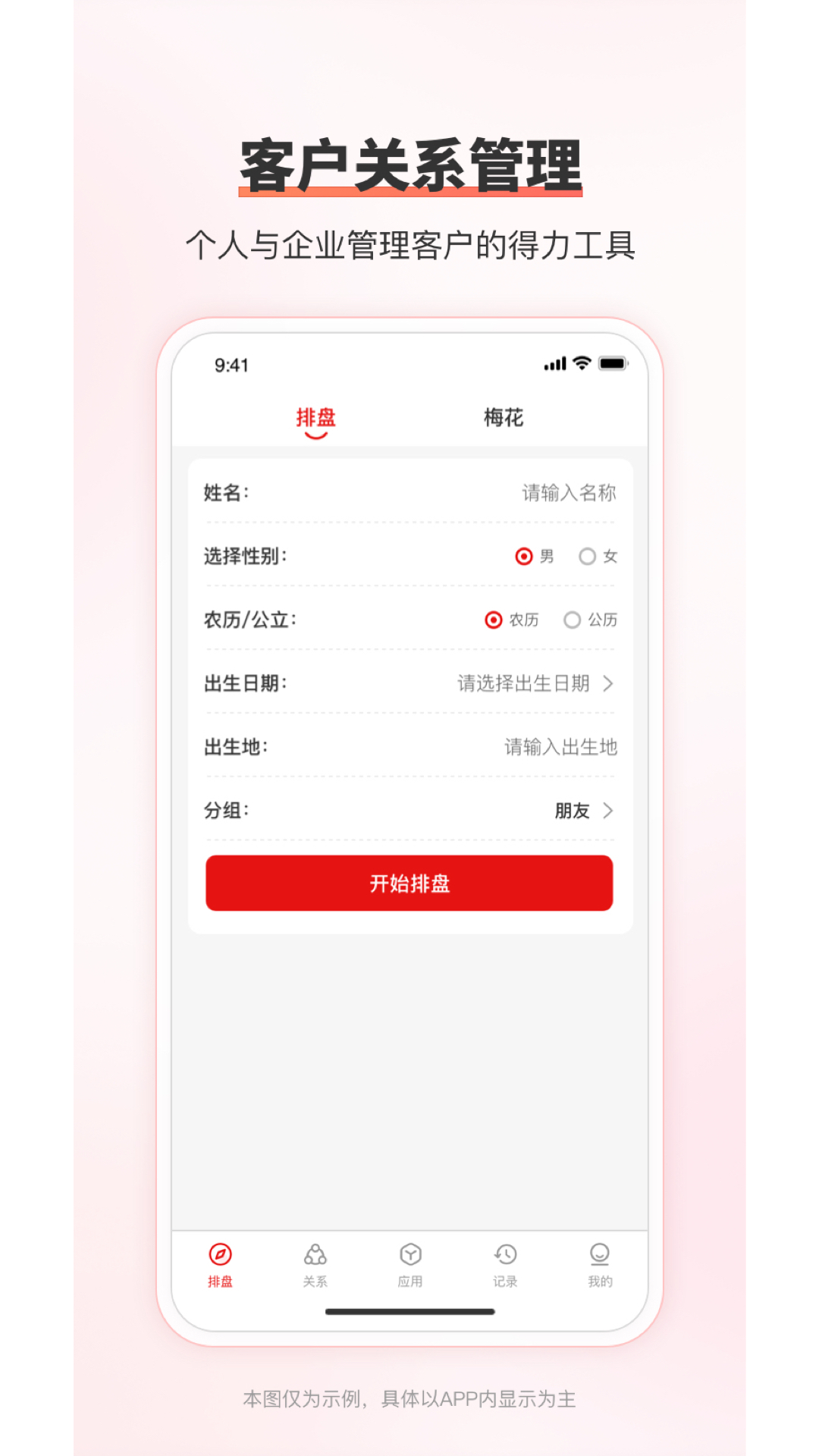
Task: Select 农历 in the calendar type row
Action: pos(492,620)
